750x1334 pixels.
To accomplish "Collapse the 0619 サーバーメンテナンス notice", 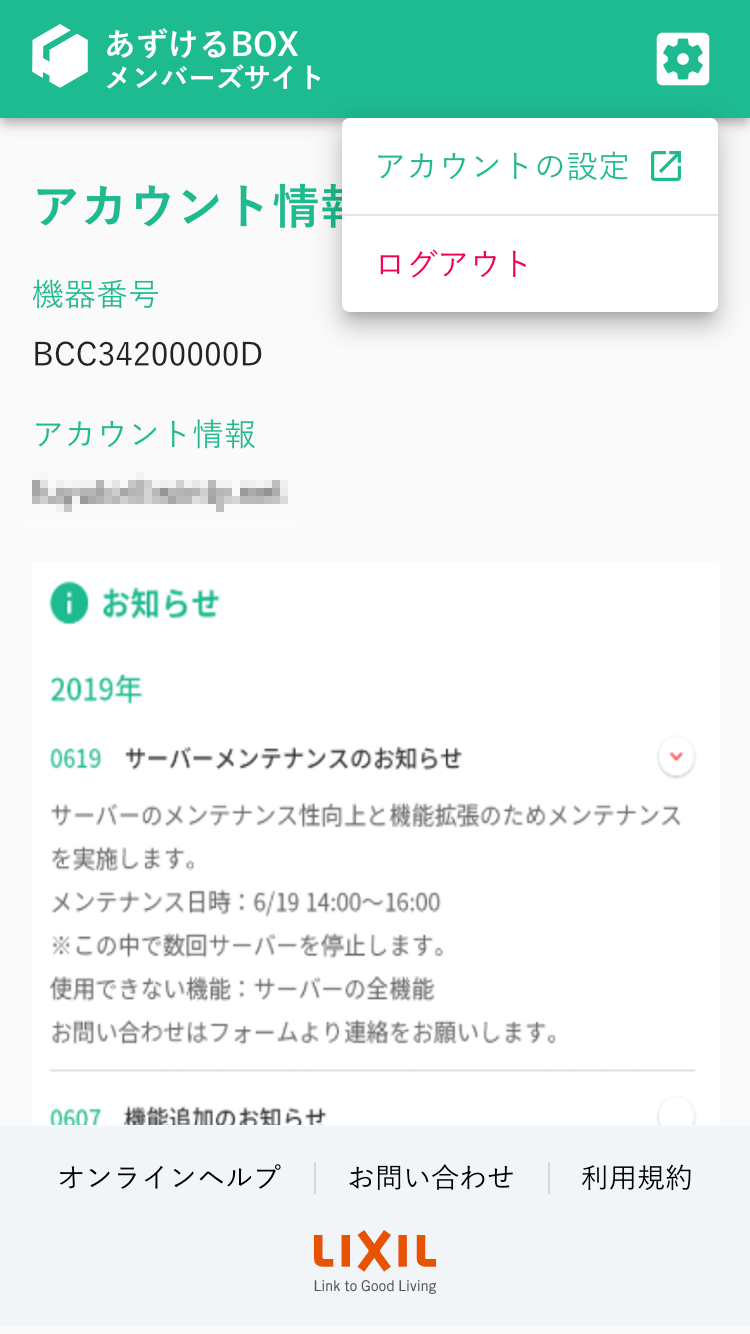I will (676, 757).
